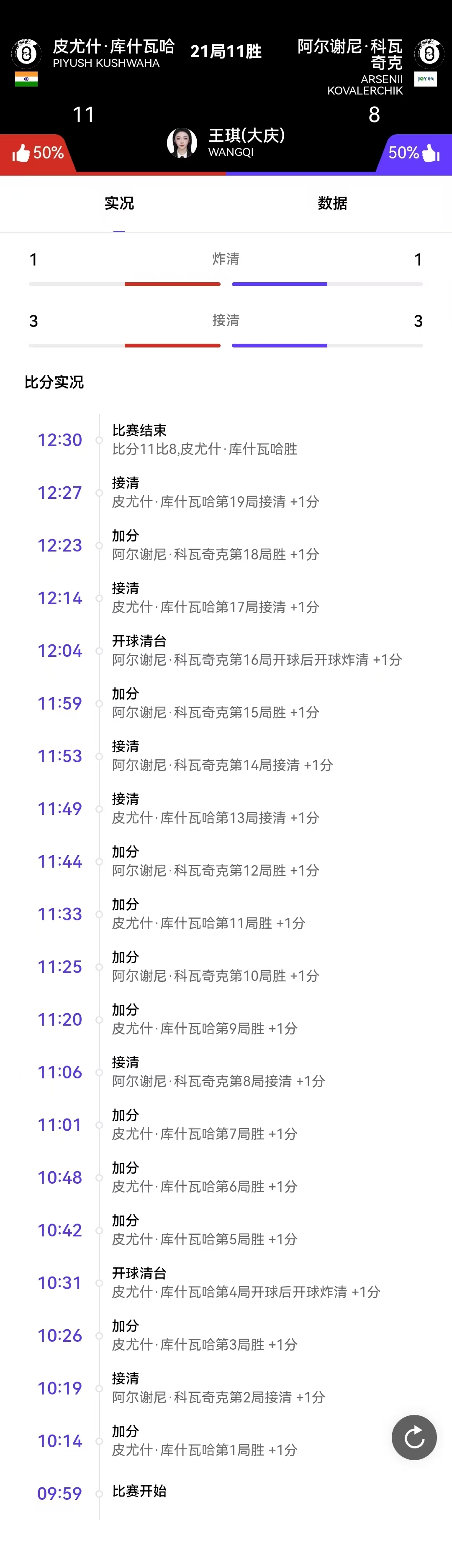452x1568 pixels.
Task: Refresh the live score feed
Action: pos(413,1437)
